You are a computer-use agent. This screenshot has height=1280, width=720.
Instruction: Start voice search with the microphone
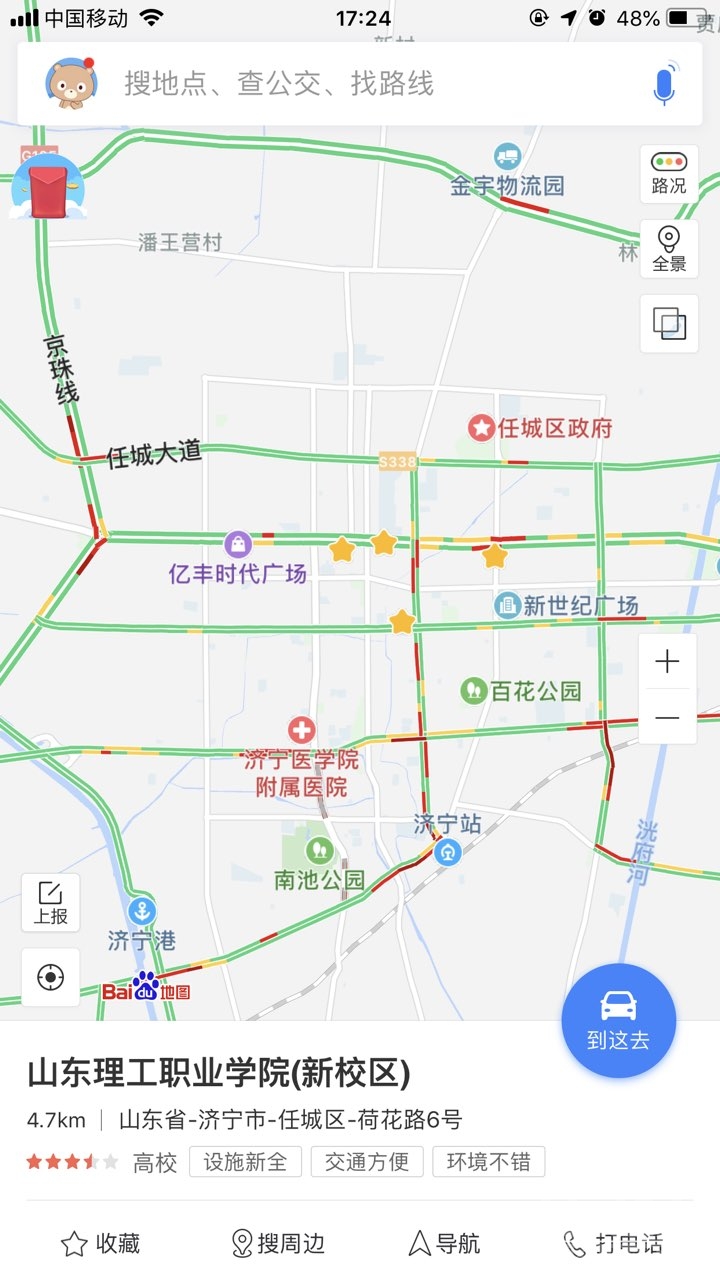pyautogui.click(x=663, y=84)
